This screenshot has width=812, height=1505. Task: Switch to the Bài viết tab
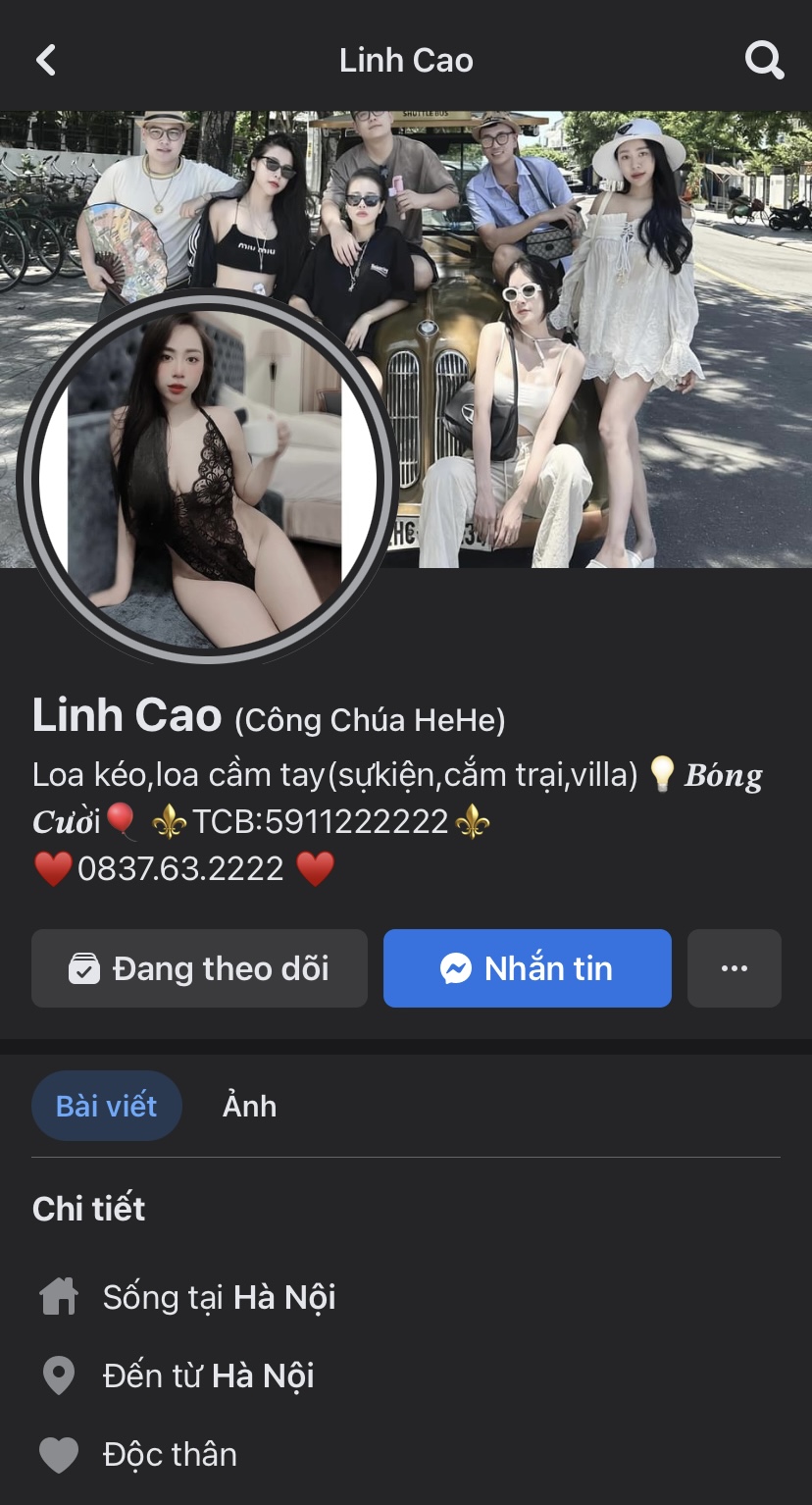(x=106, y=1106)
